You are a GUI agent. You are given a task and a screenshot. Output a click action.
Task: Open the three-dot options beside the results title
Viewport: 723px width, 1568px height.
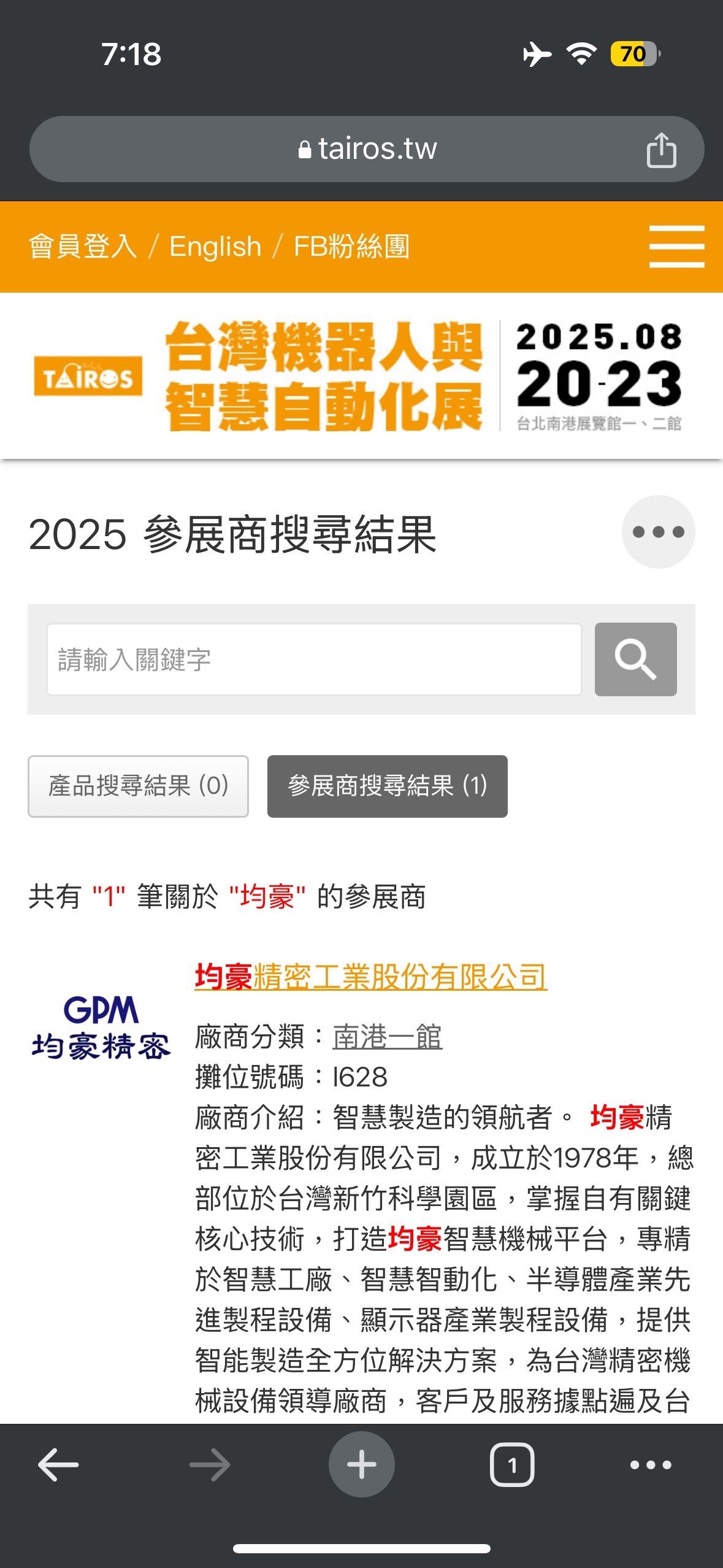click(658, 532)
